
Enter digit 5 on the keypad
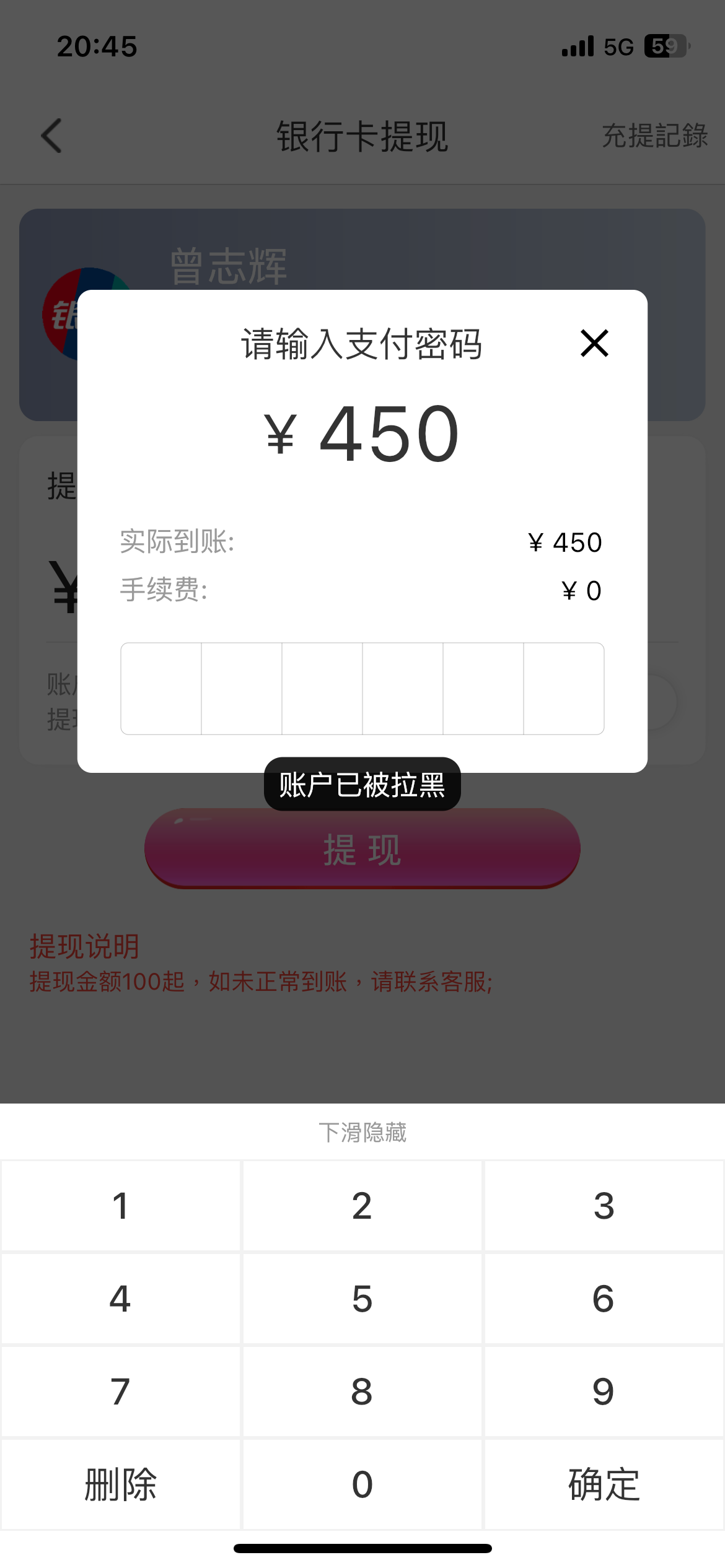point(362,1299)
